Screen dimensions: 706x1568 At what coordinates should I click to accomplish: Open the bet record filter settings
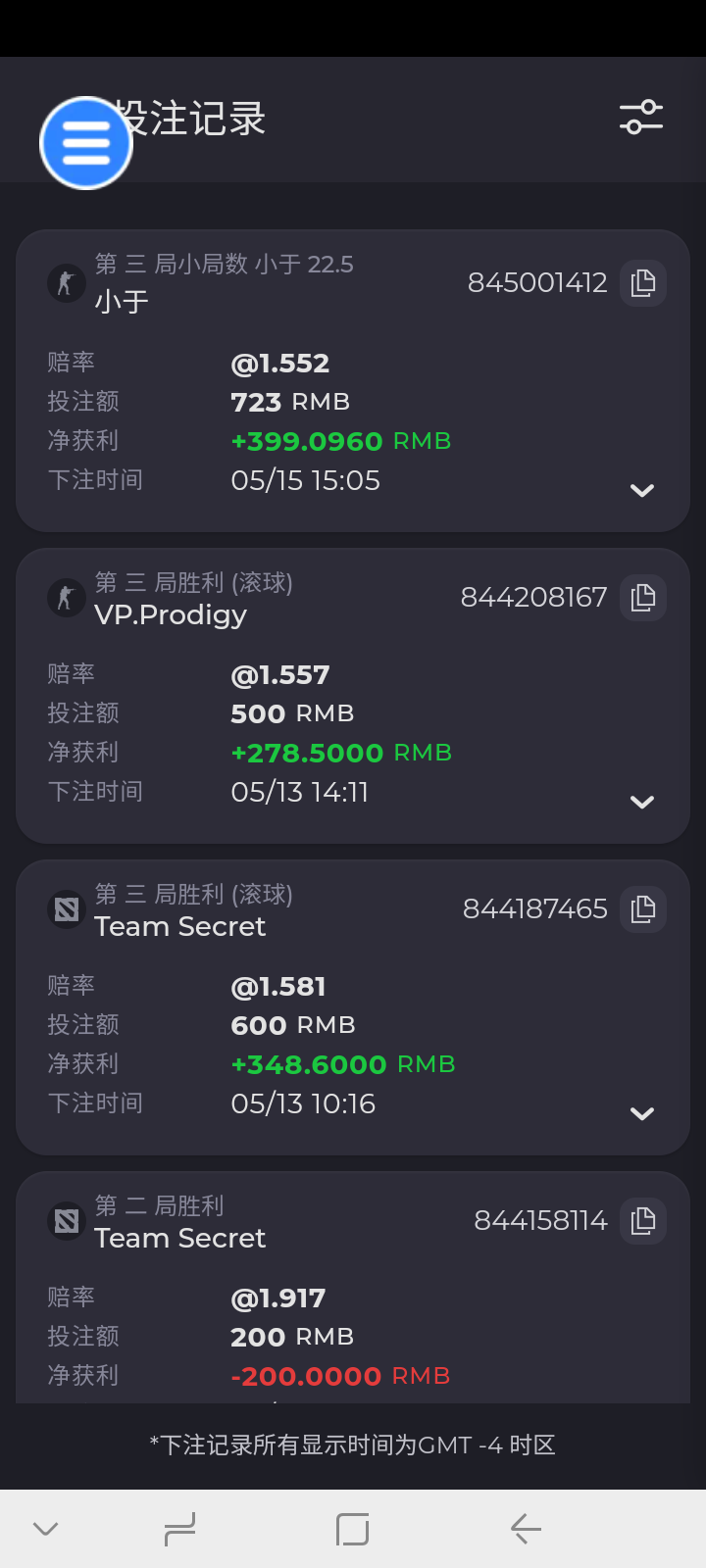click(641, 118)
